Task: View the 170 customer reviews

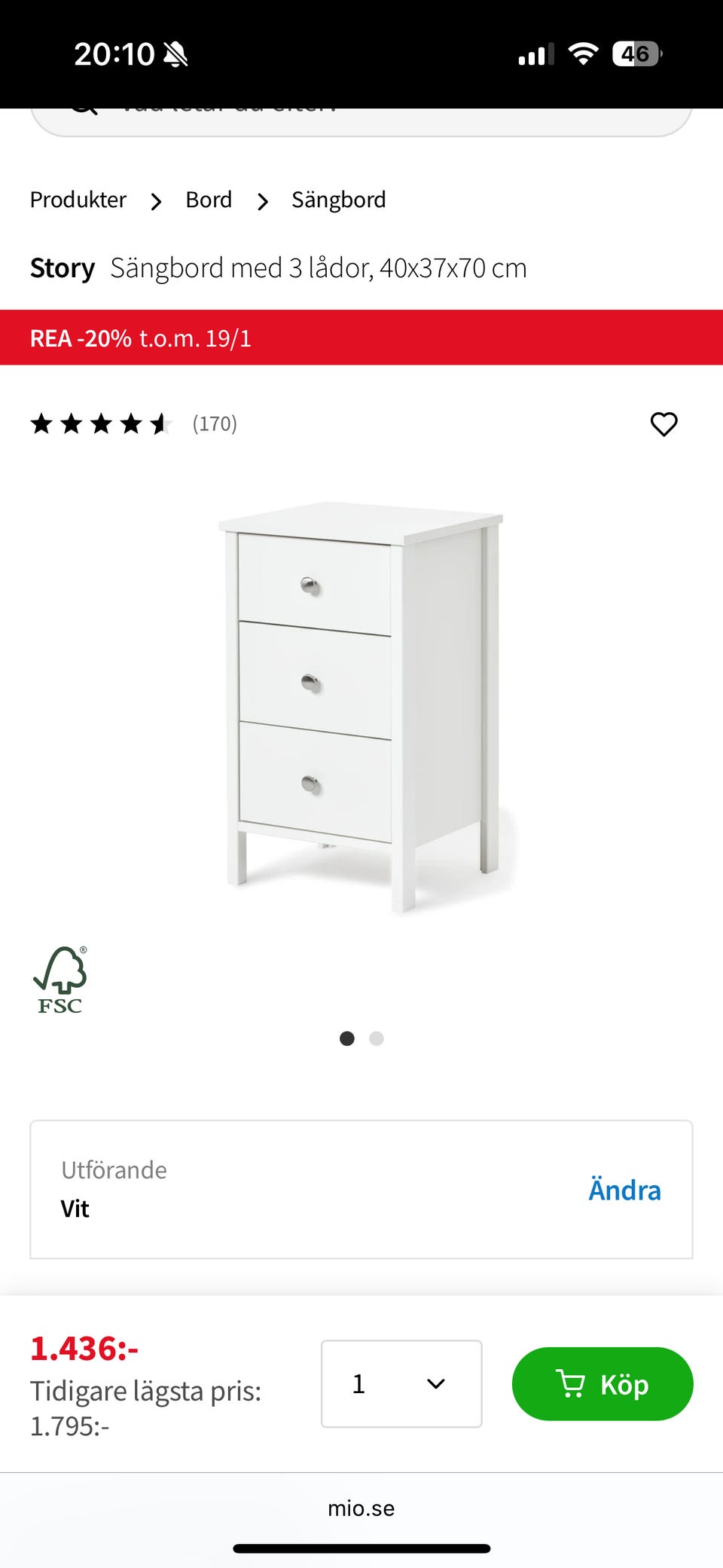Action: click(215, 423)
